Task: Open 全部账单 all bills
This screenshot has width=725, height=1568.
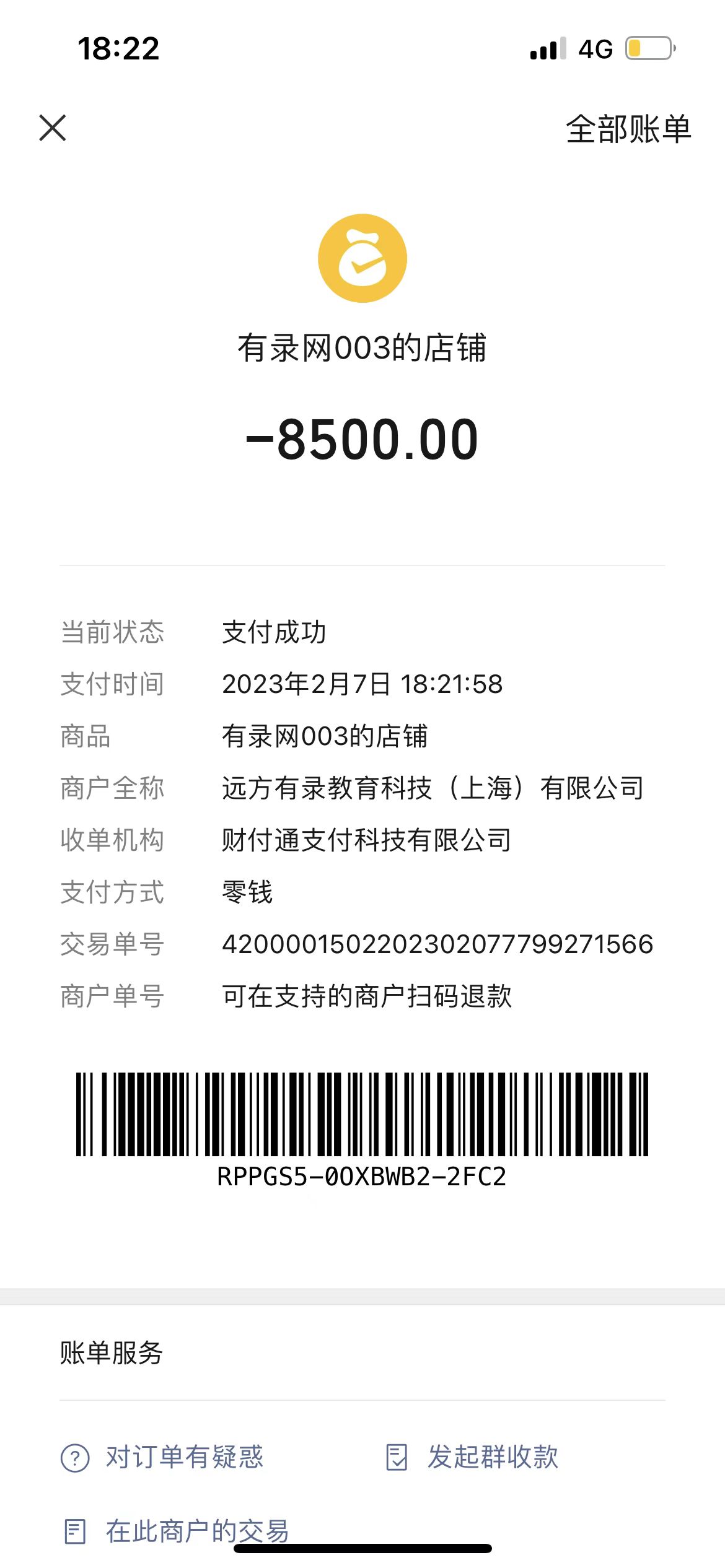Action: pyautogui.click(x=628, y=129)
